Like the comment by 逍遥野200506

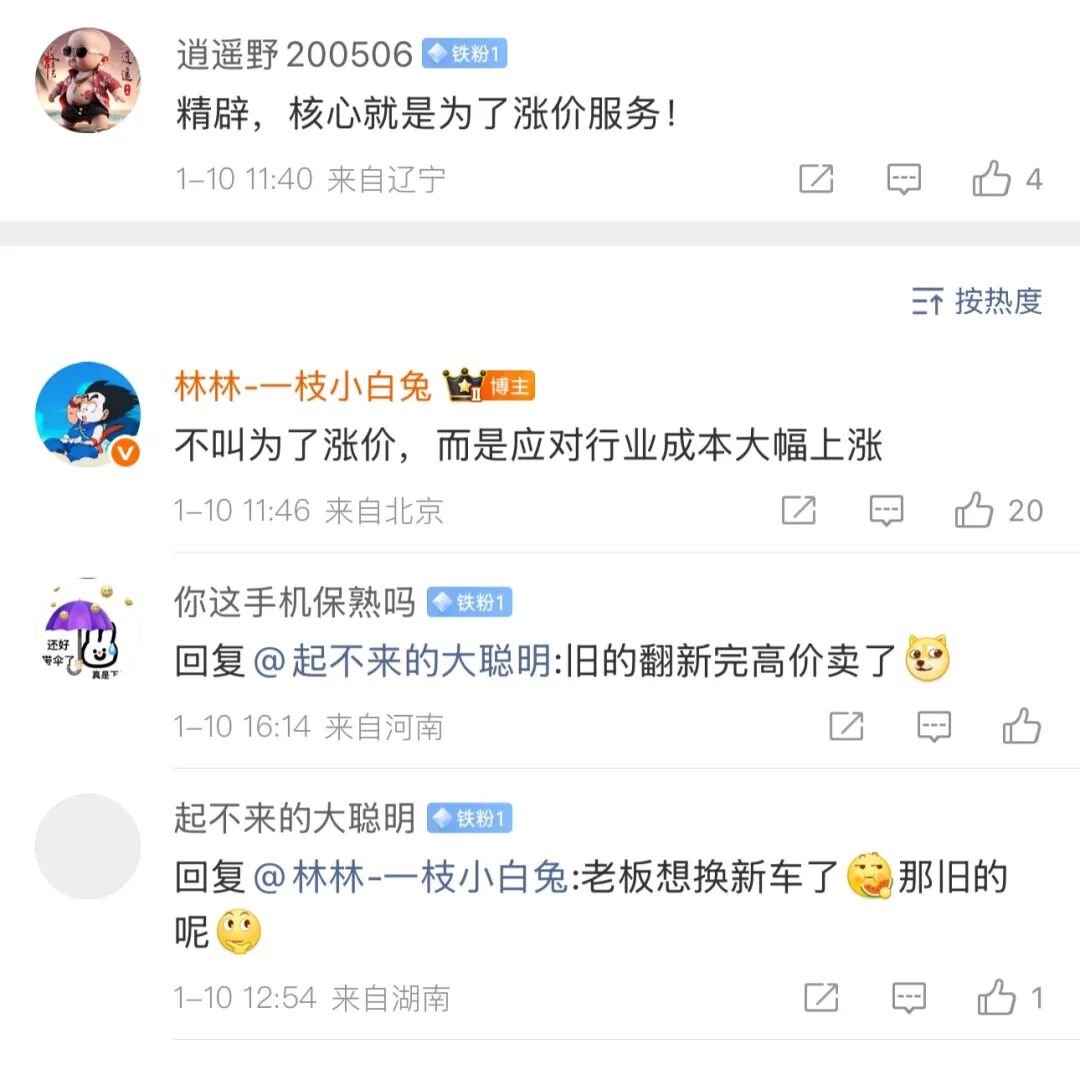pos(992,180)
